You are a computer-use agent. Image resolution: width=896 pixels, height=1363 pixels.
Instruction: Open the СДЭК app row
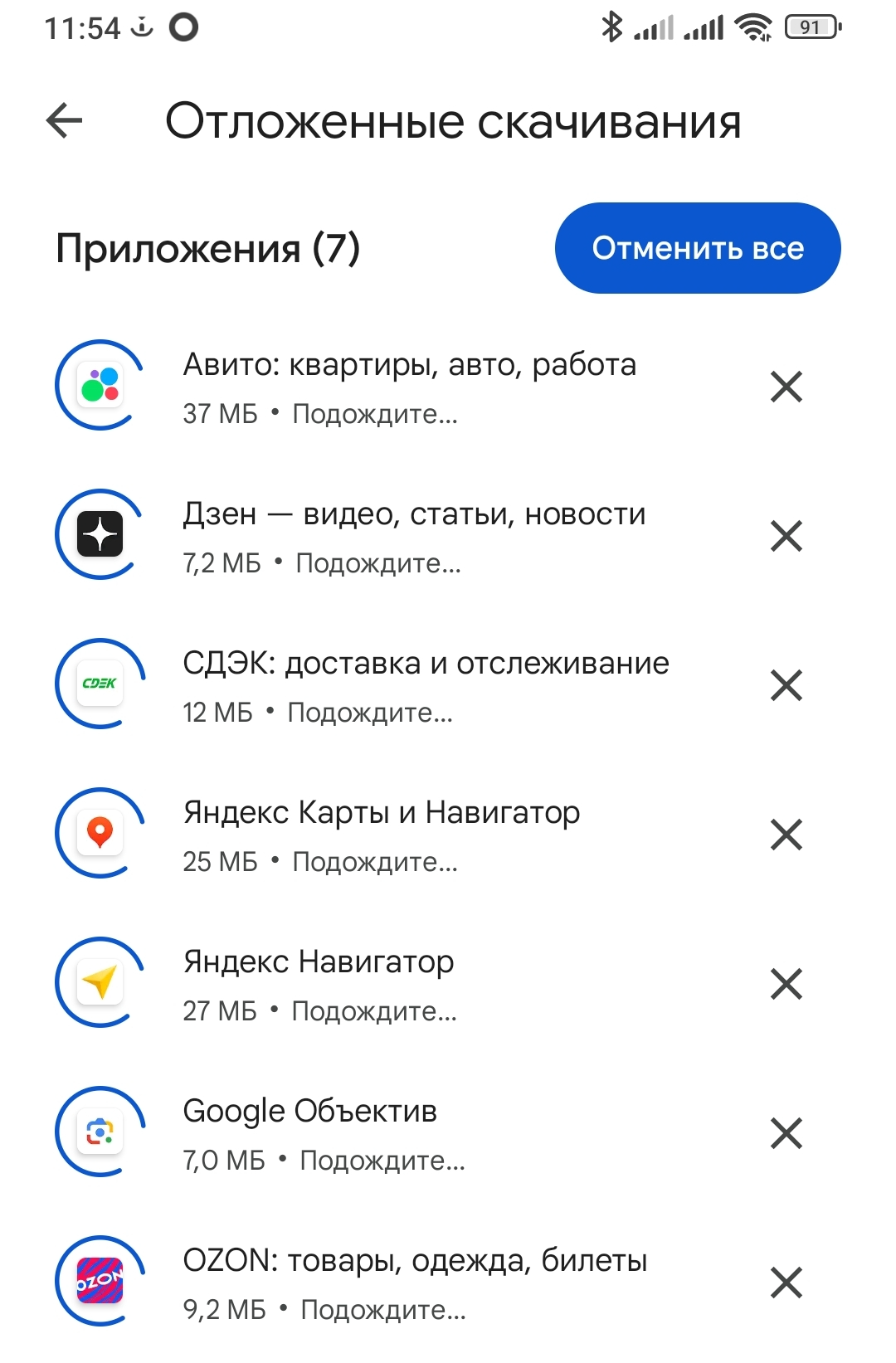coord(425,685)
